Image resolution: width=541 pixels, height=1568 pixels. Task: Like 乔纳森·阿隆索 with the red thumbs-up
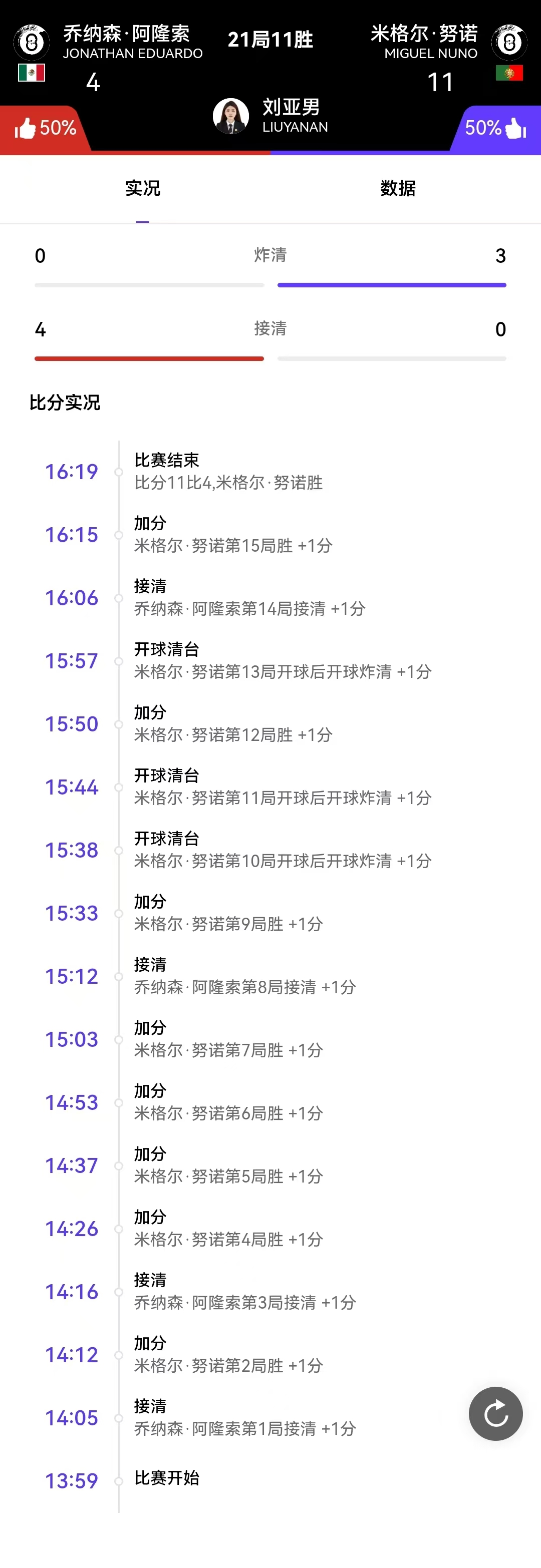click(x=26, y=129)
